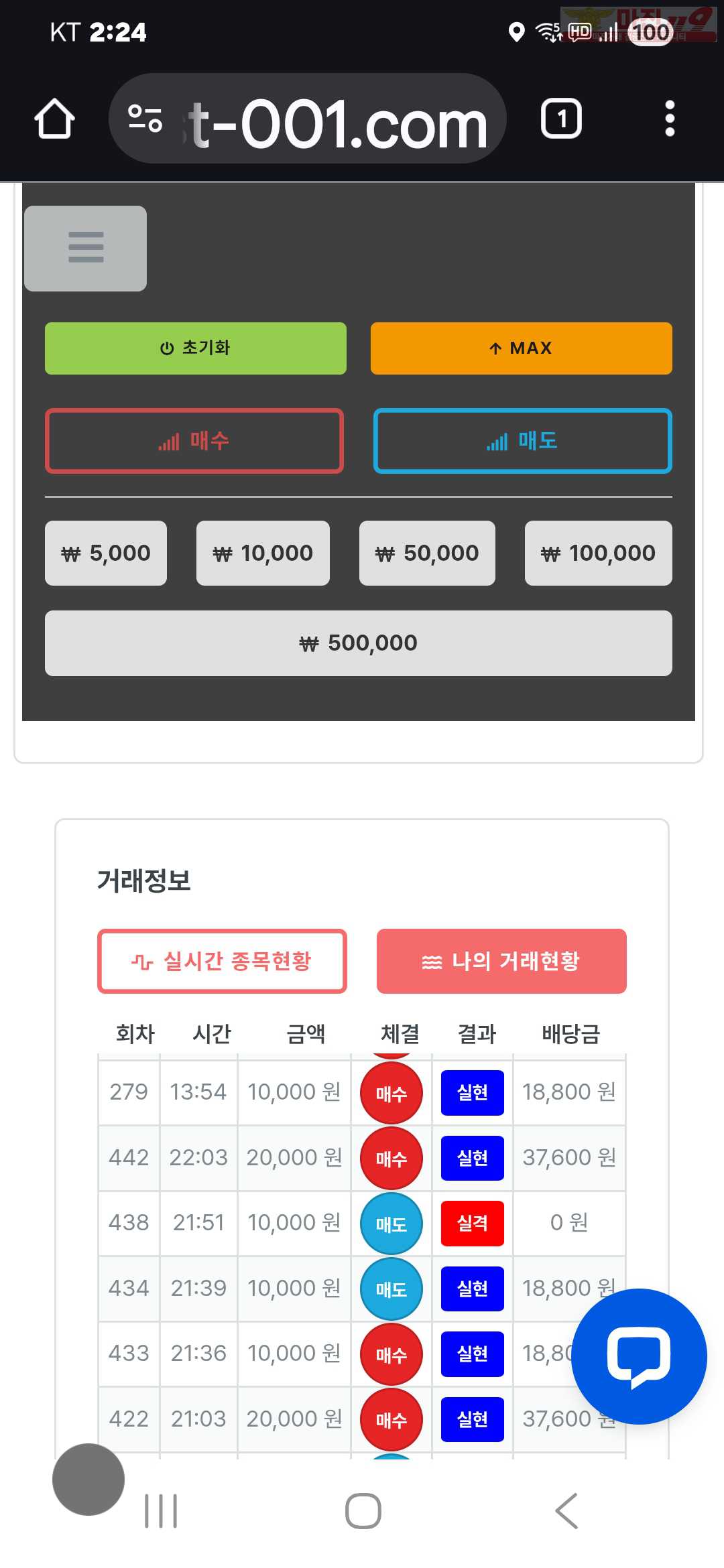This screenshot has width=724, height=1568.
Task: Open the browser tab switcher
Action: coord(560,119)
